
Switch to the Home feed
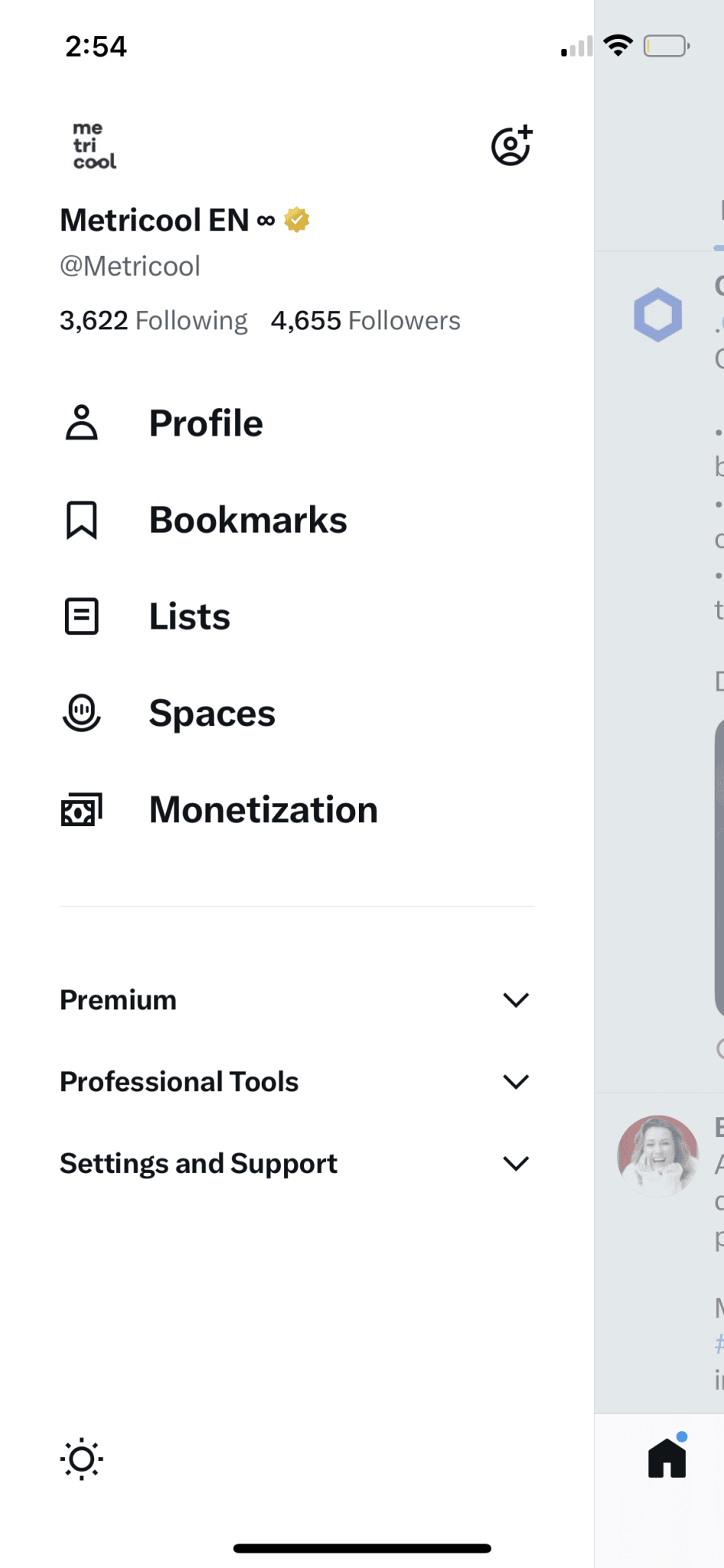coord(665,1457)
